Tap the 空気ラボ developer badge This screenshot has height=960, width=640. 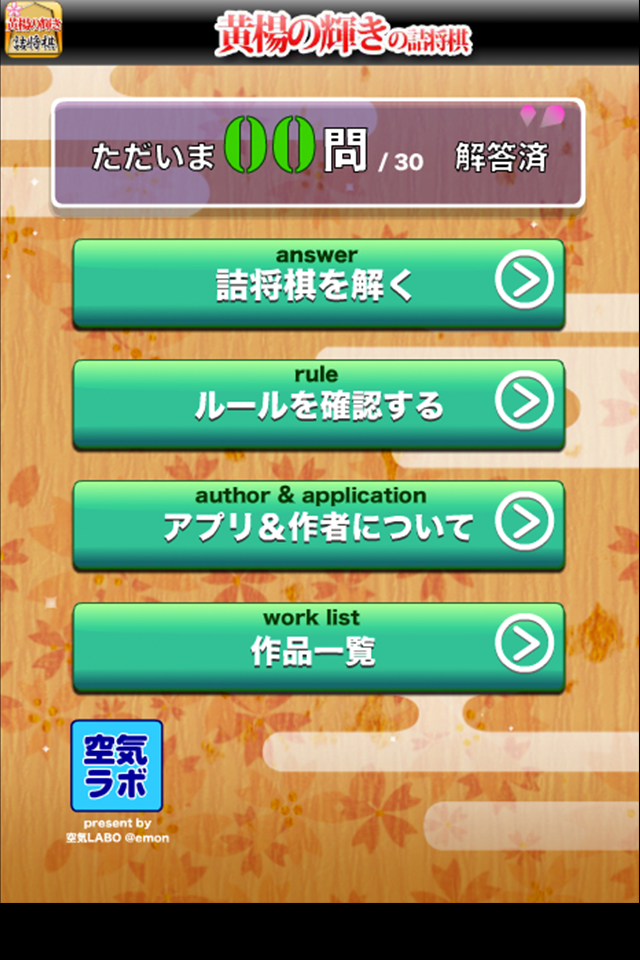(116, 766)
